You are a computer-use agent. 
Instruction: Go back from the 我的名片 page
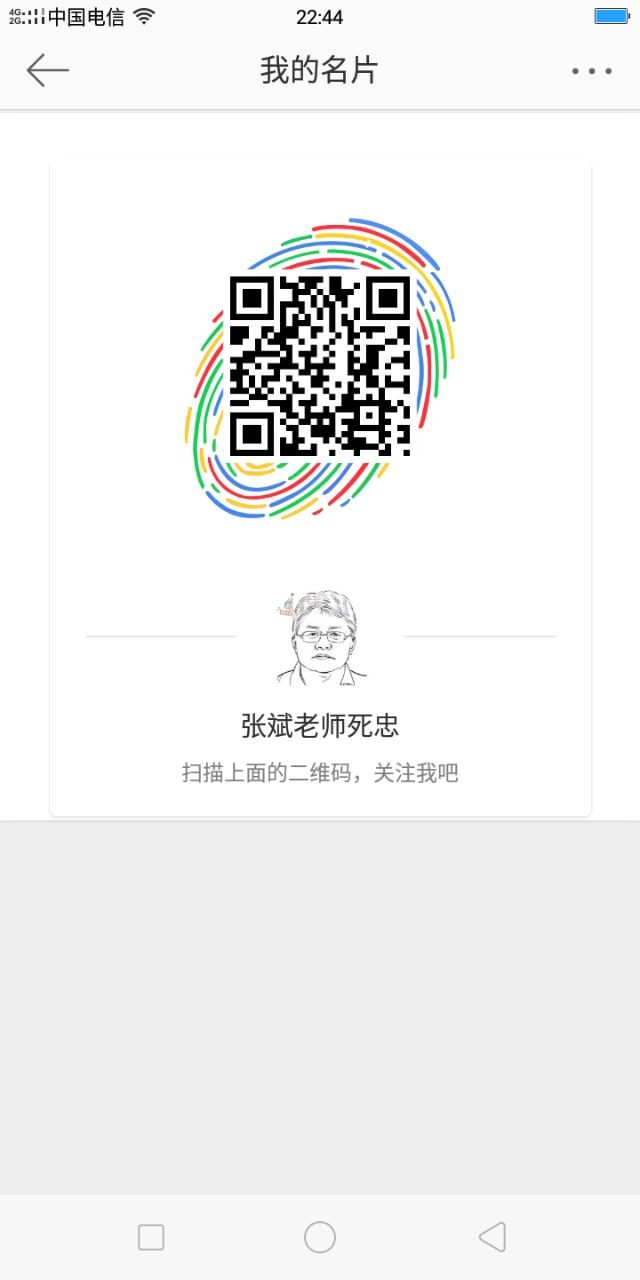pyautogui.click(x=48, y=70)
